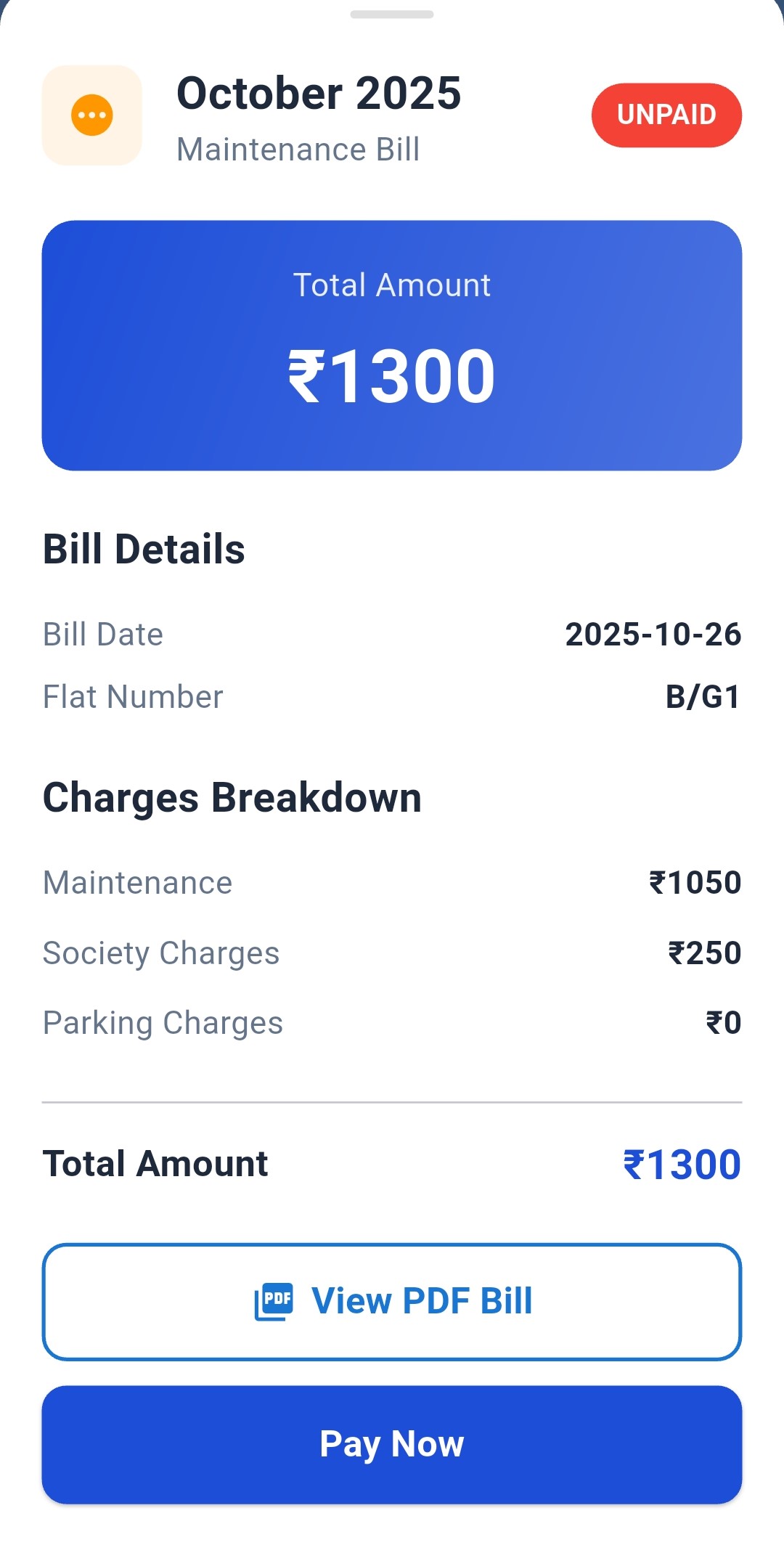
Task: Select the rupee symbol in the Total Amount card
Action: pos(308,375)
